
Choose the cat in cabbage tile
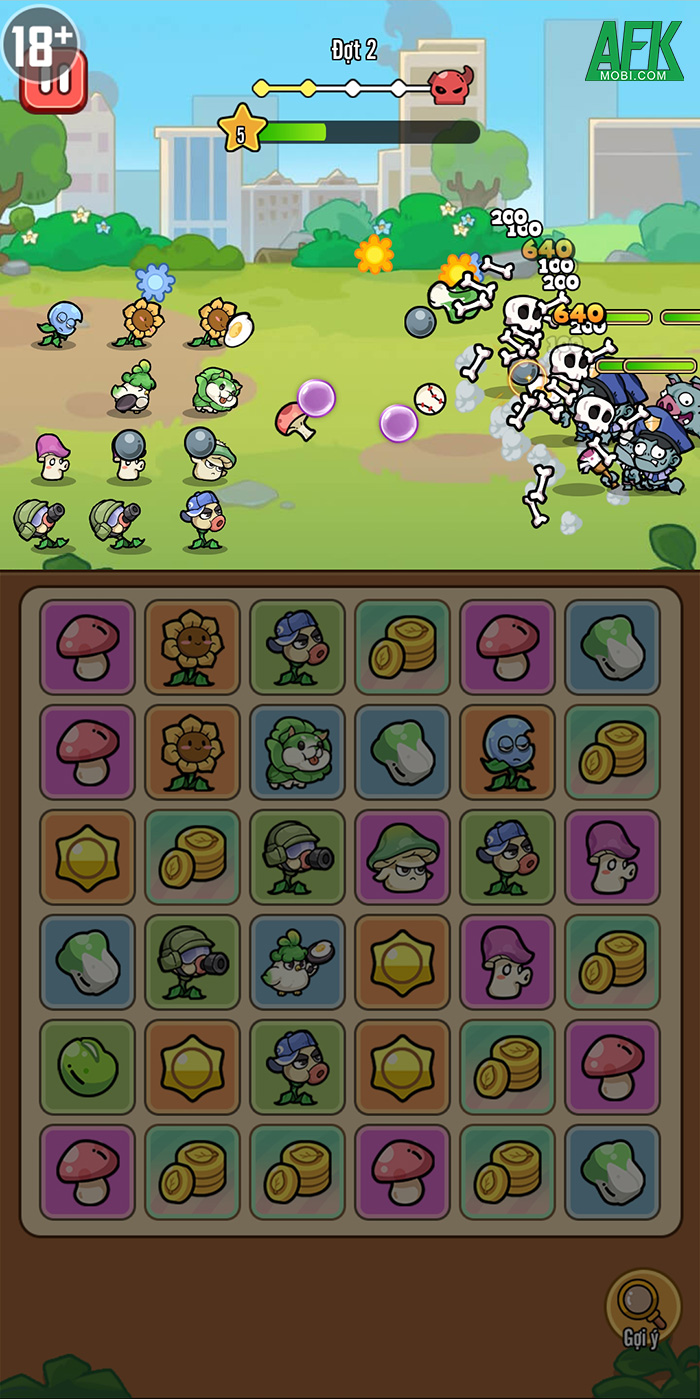point(297,752)
